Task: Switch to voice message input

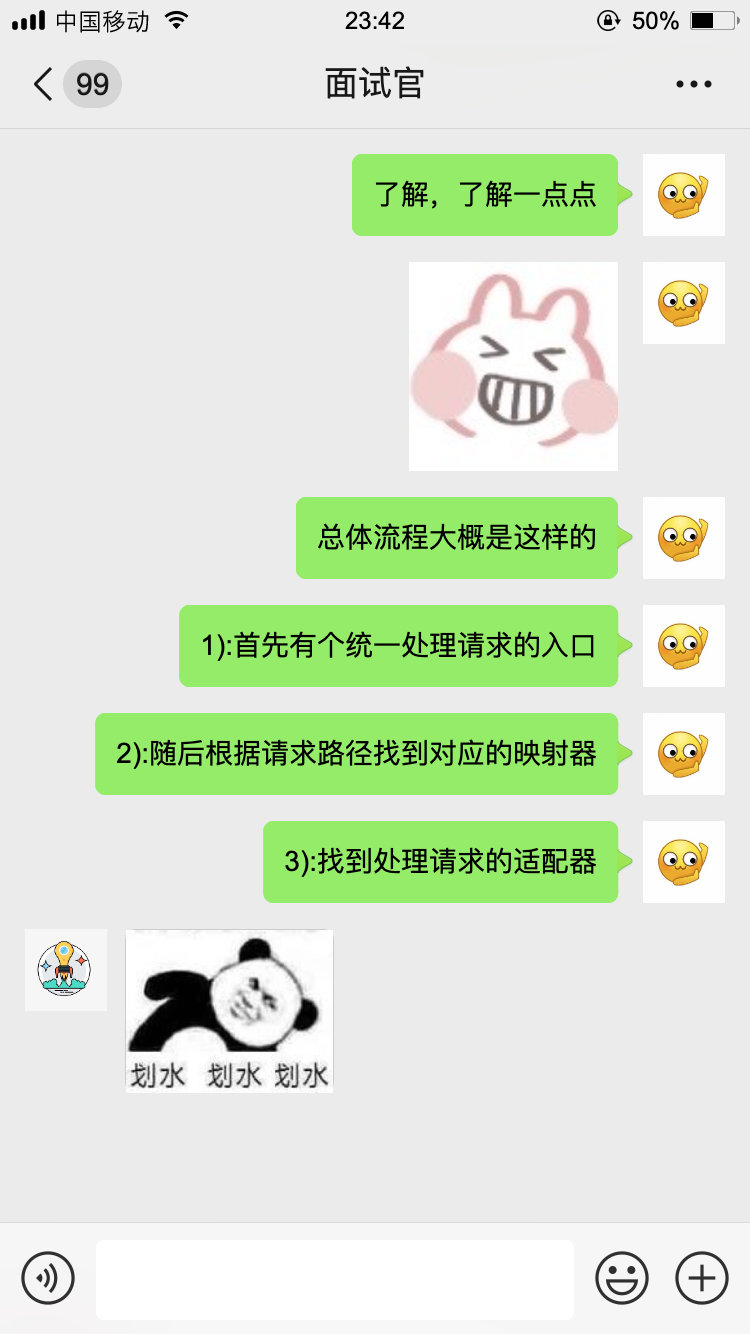Action: [48, 1278]
